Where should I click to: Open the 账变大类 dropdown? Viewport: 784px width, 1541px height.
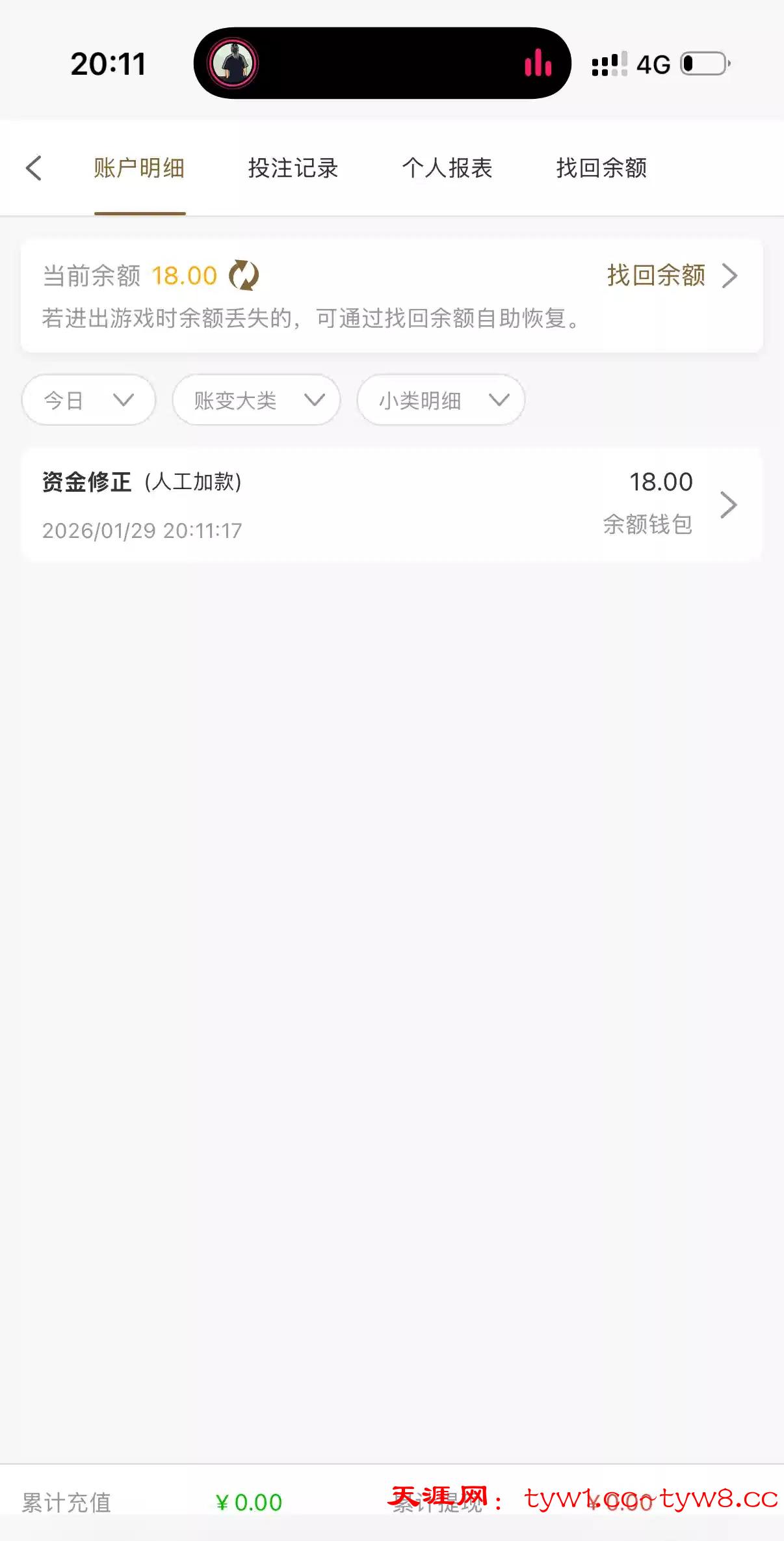coord(256,400)
